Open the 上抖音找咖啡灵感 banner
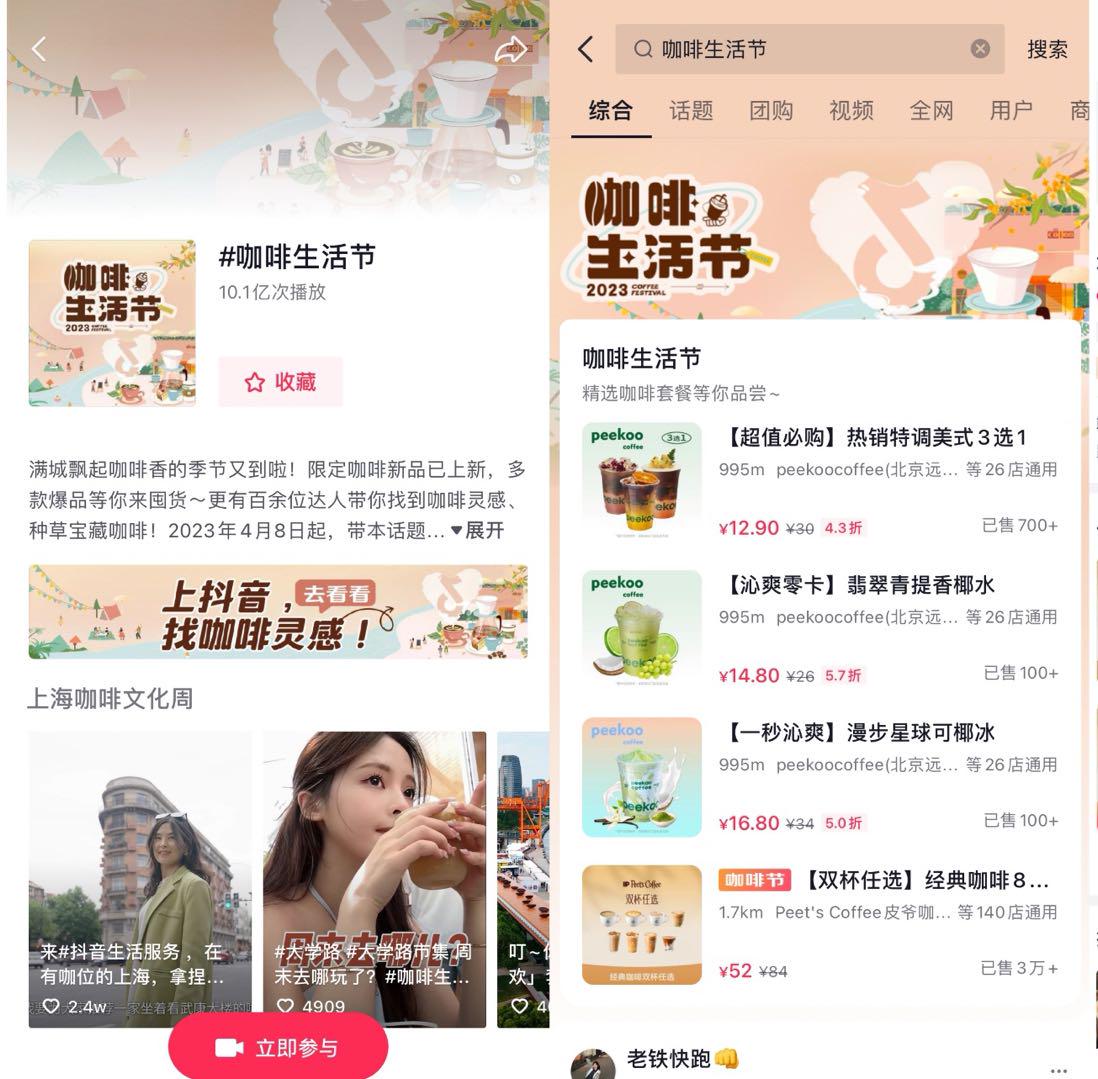 tap(278, 612)
